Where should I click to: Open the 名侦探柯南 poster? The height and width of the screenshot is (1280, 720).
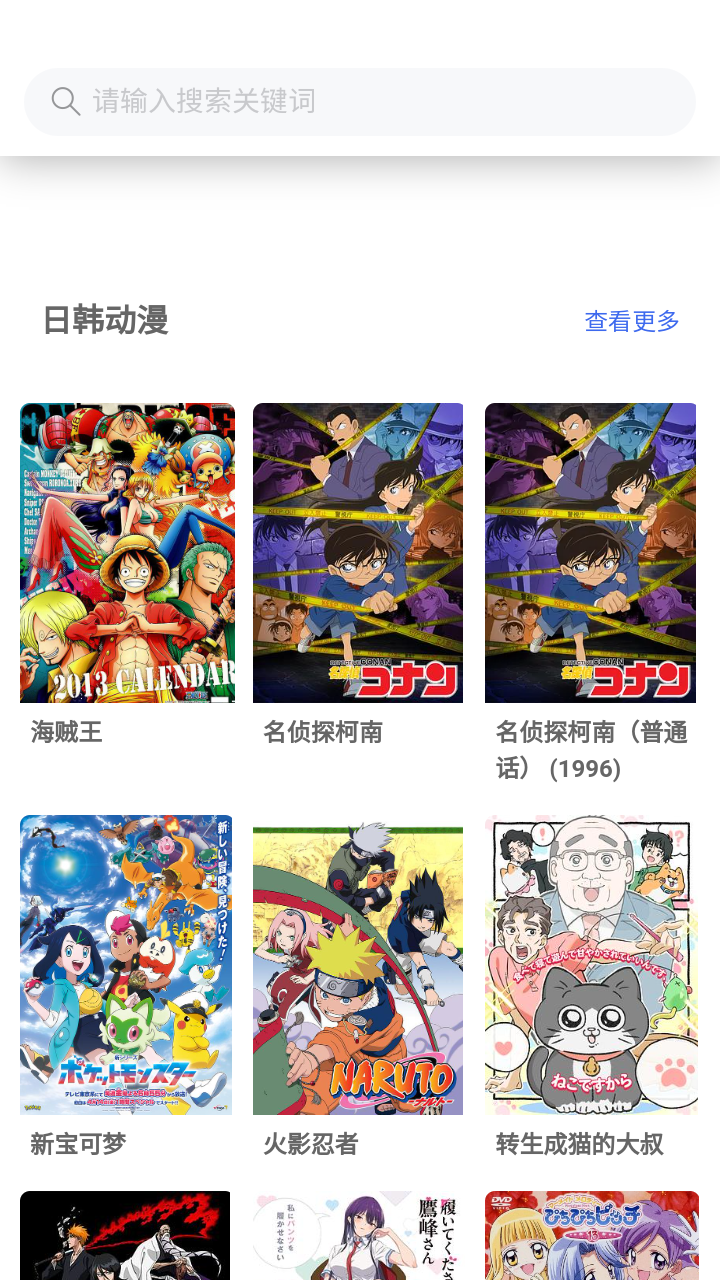(358, 553)
